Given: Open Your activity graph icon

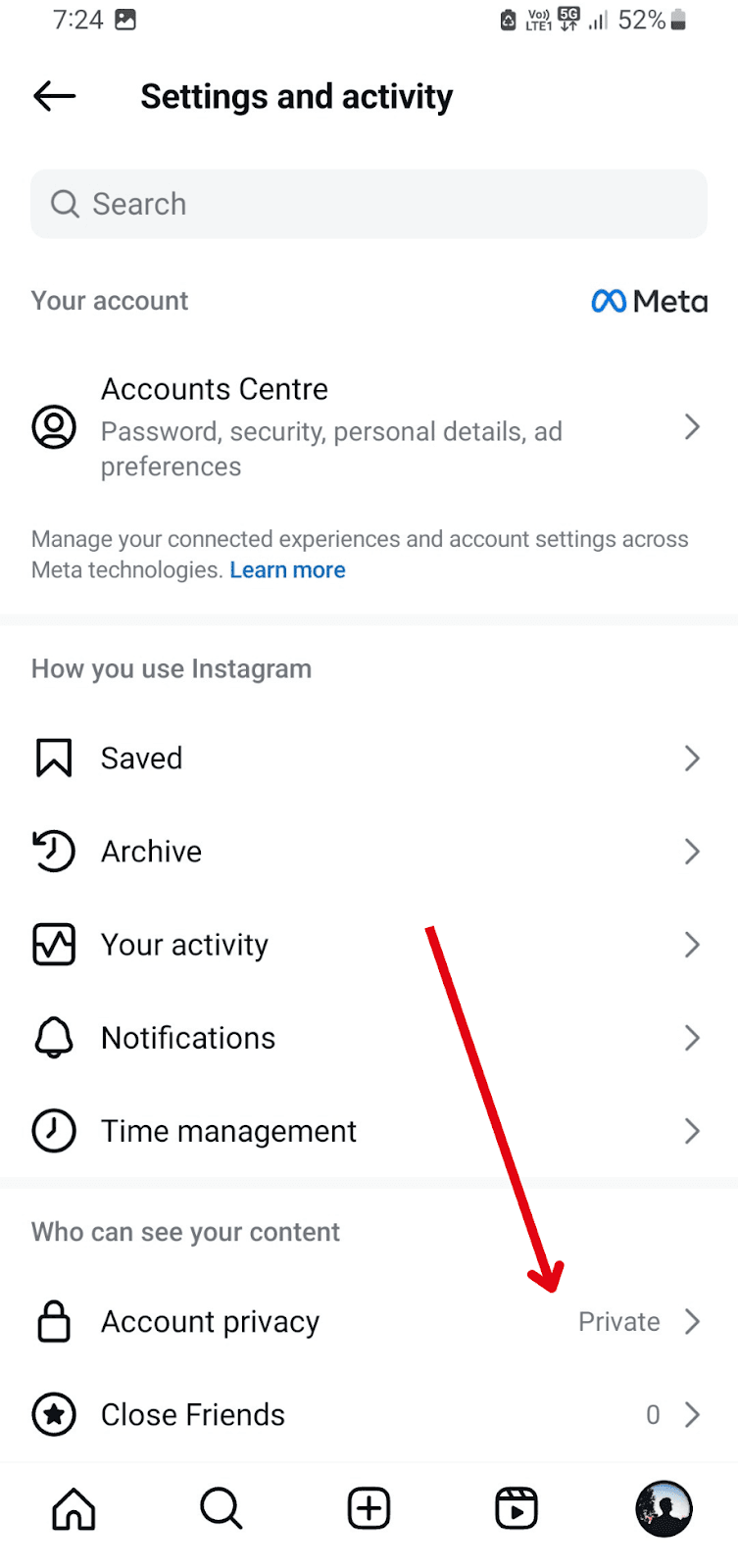Looking at the screenshot, I should point(54,944).
